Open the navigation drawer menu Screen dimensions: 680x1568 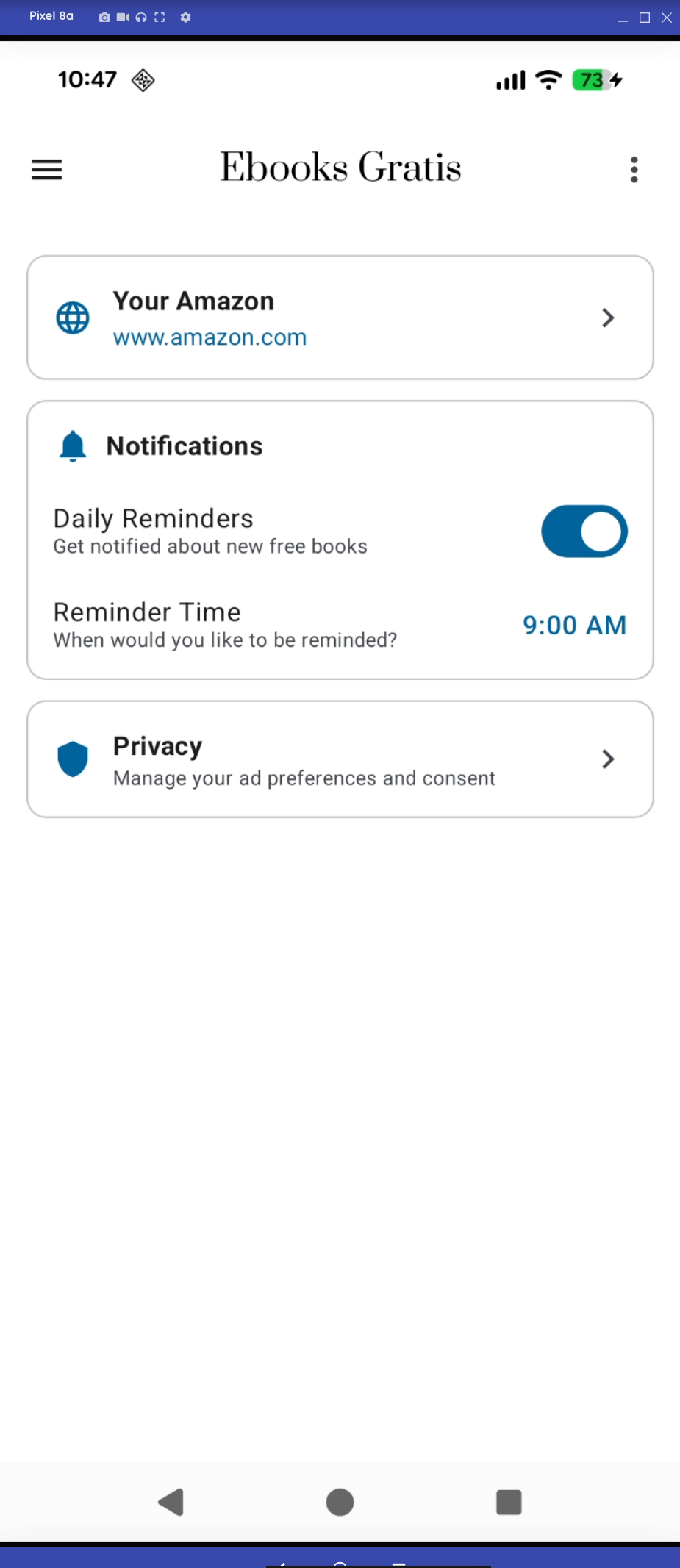coord(46,169)
